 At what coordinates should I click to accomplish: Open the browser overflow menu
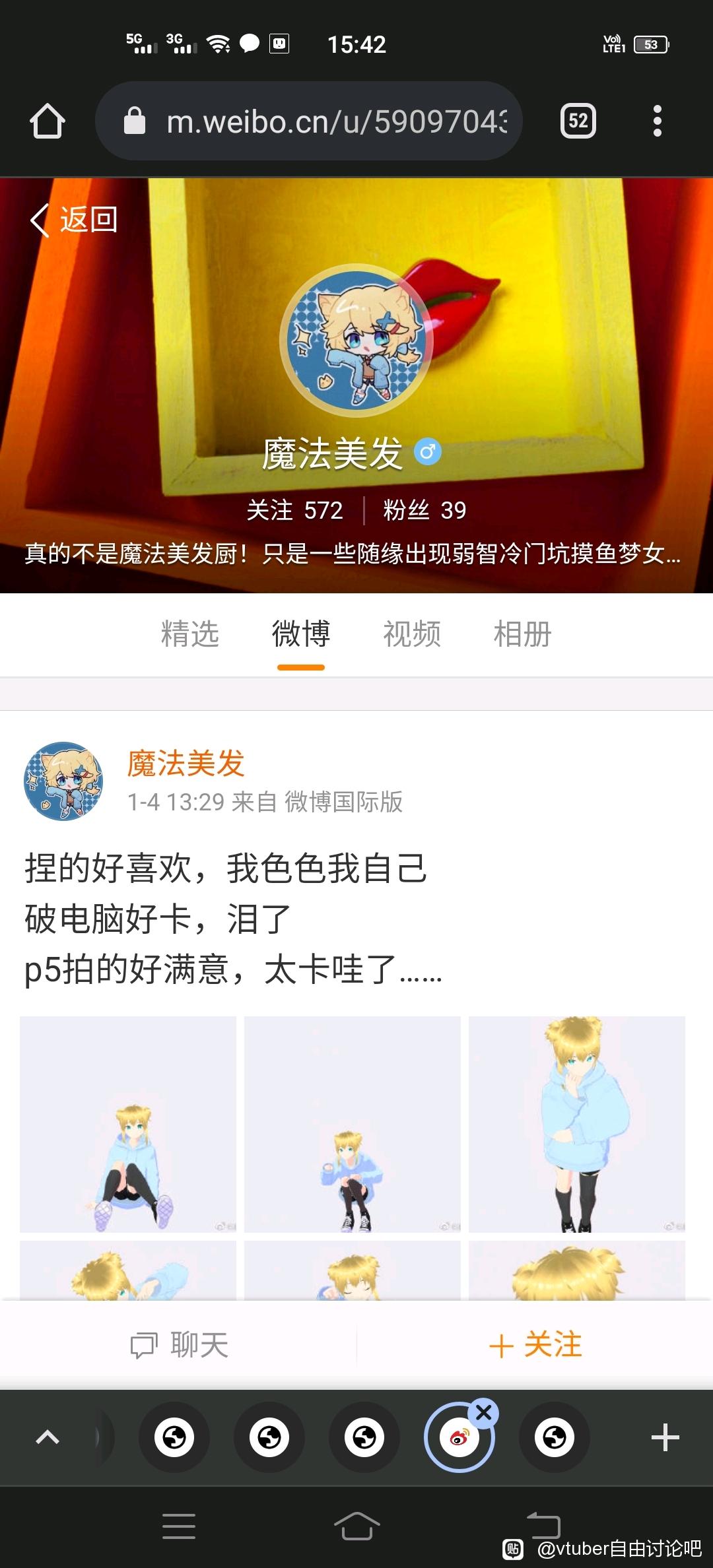pyautogui.click(x=657, y=121)
